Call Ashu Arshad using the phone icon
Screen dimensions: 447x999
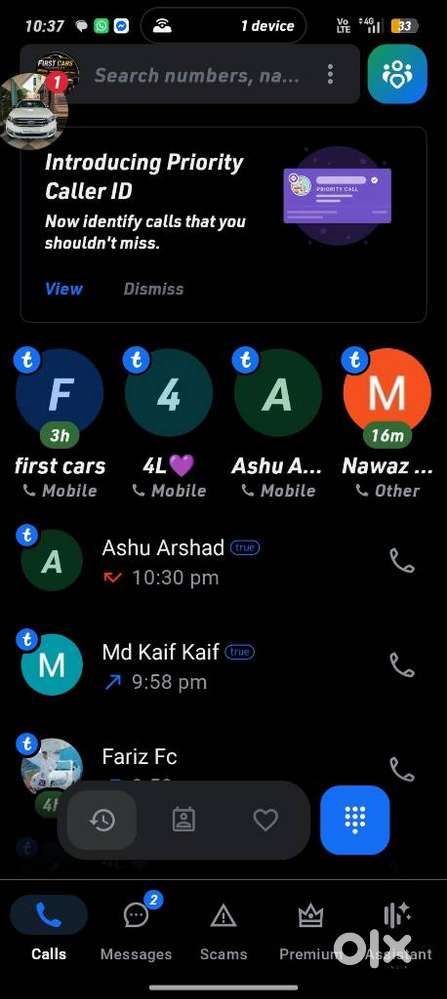point(402,561)
